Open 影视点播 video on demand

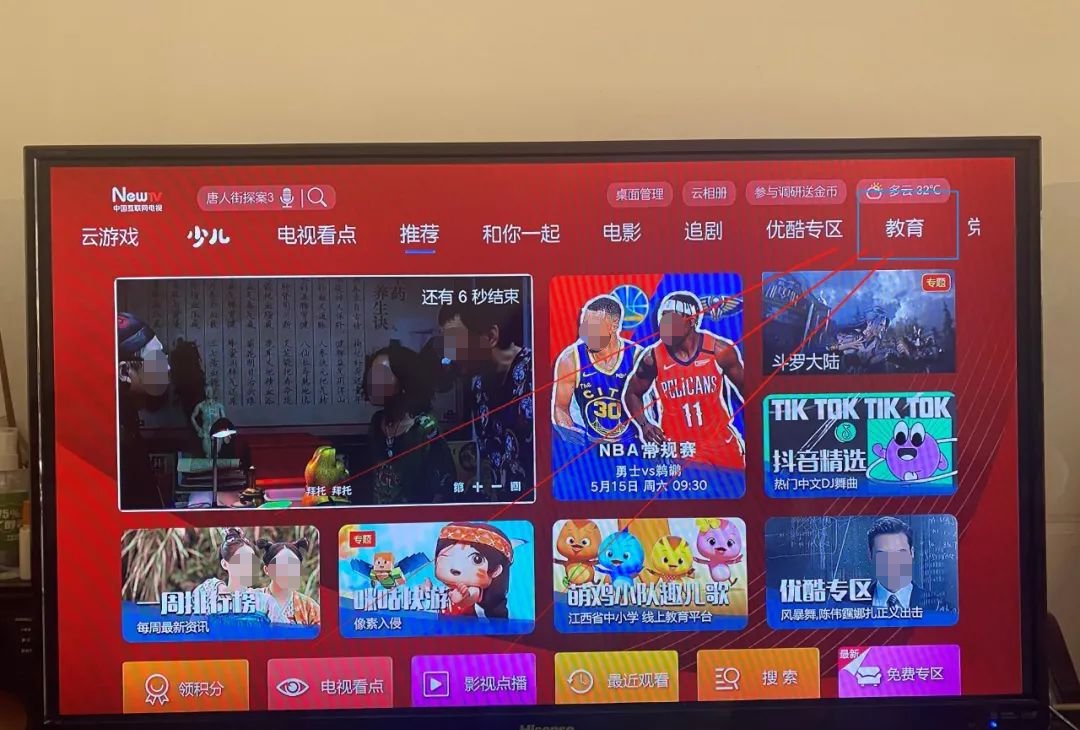pos(474,683)
